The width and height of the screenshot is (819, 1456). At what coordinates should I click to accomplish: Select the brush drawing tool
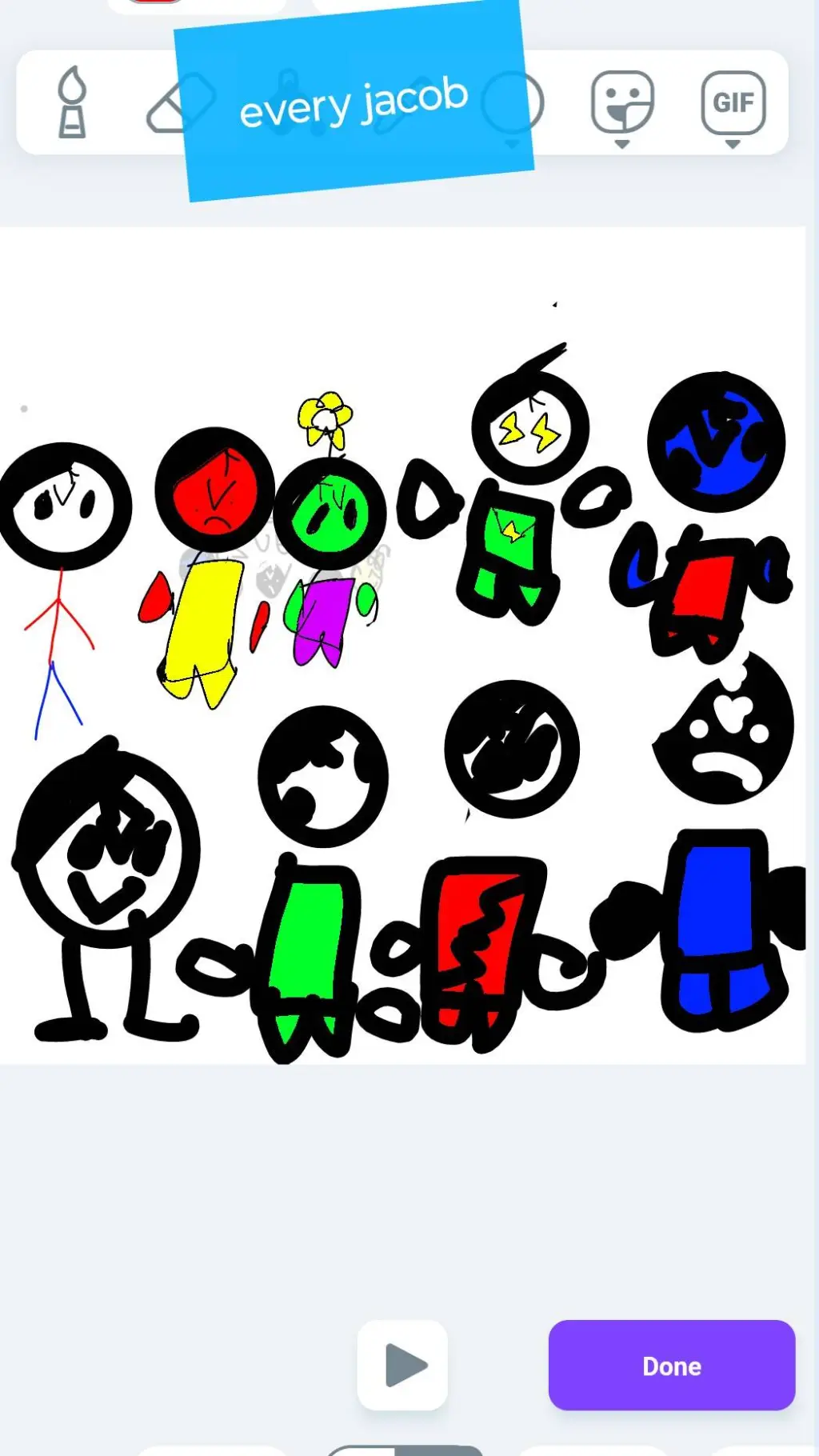pyautogui.click(x=72, y=102)
